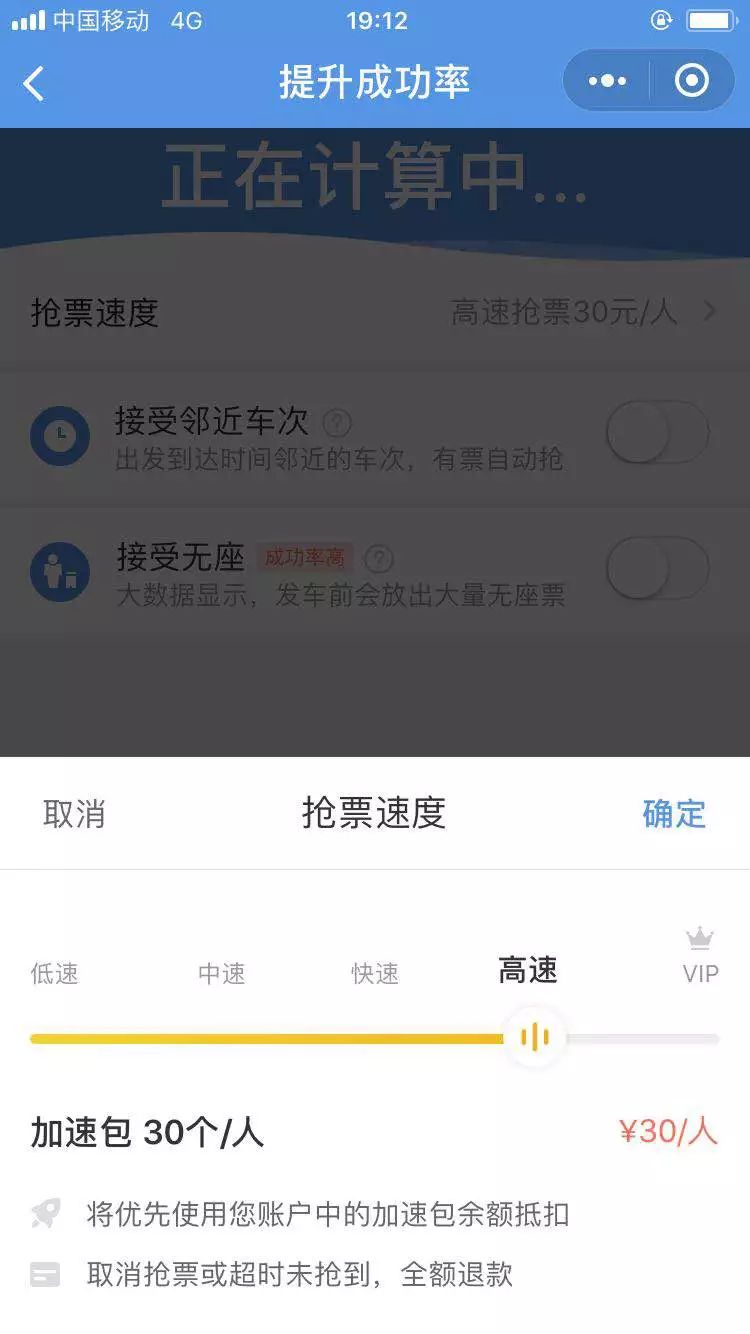Open the clock icon beside 接受邻近车次
The width and height of the screenshot is (750, 1334).
pos(60,434)
